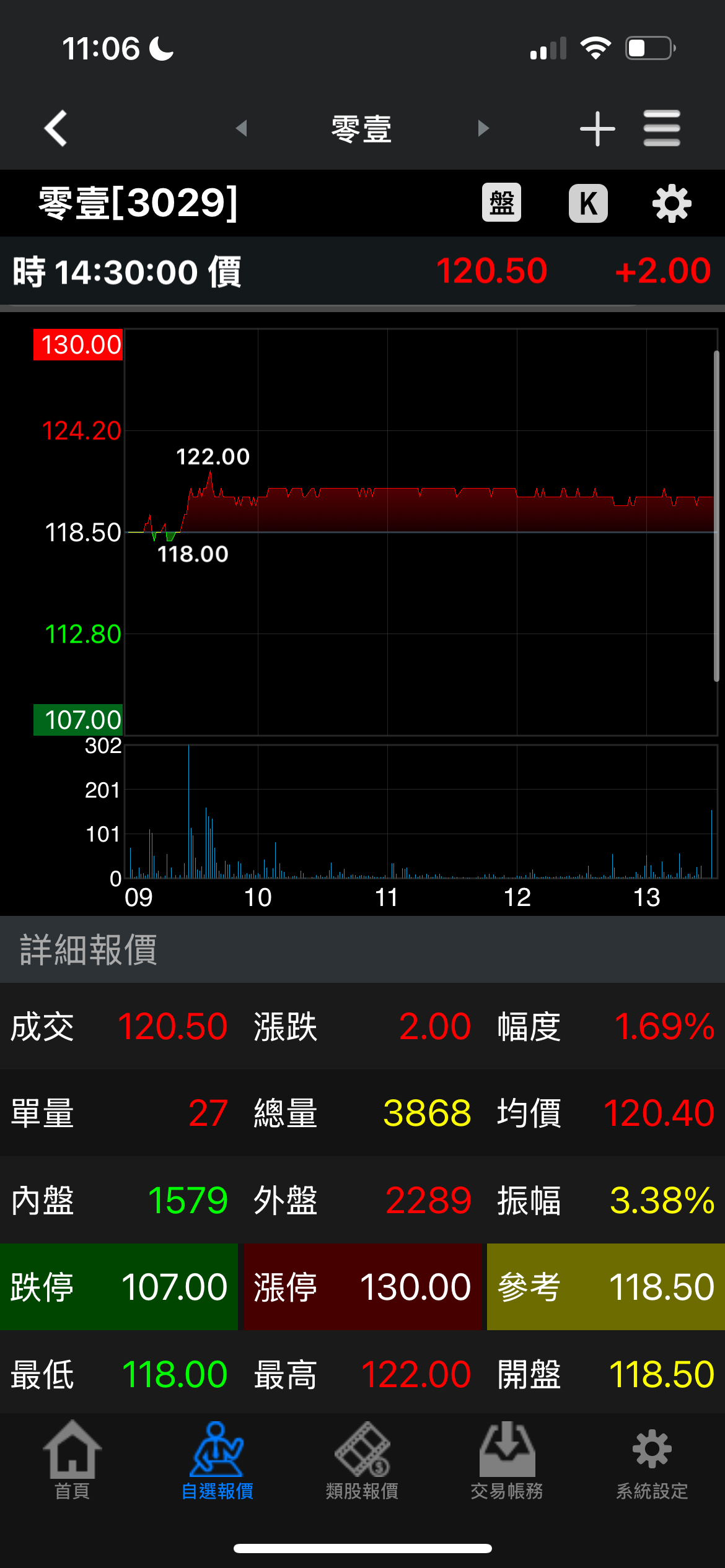Select the 自選報價 watchlist tab
Screen dimensions: 725x1568
[217, 1459]
